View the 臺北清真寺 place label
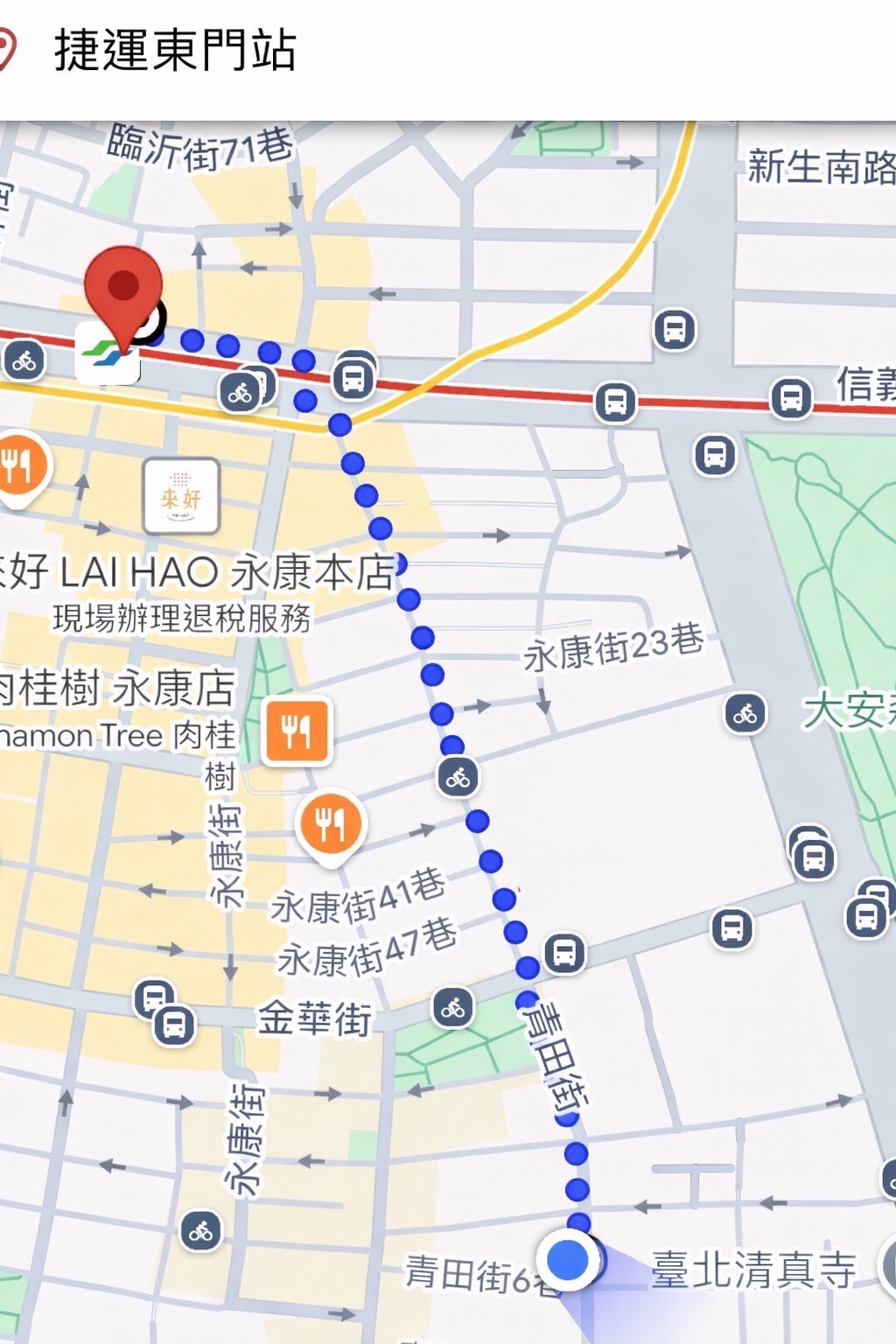The width and height of the screenshot is (896, 1344). tap(752, 1269)
